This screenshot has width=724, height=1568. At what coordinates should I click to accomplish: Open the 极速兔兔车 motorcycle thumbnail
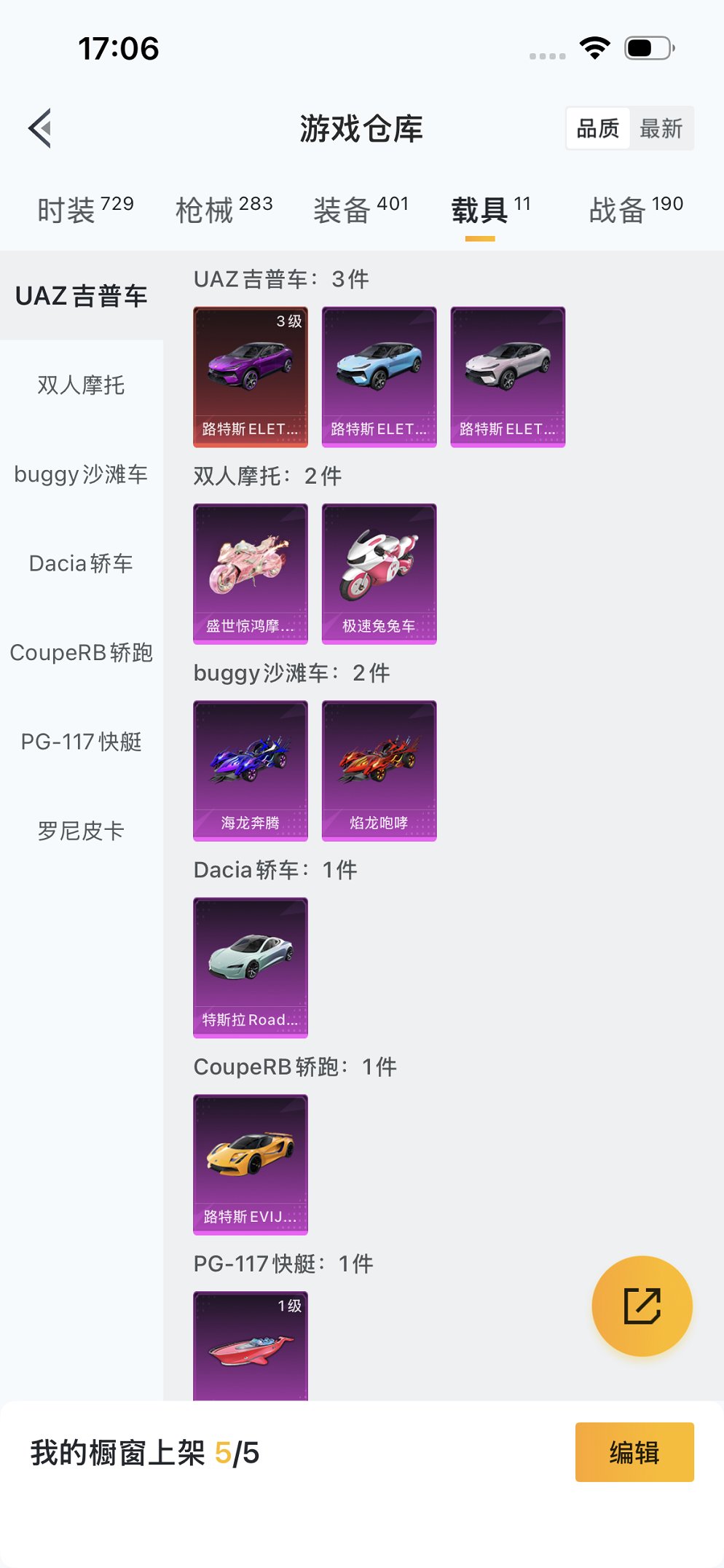tap(379, 573)
